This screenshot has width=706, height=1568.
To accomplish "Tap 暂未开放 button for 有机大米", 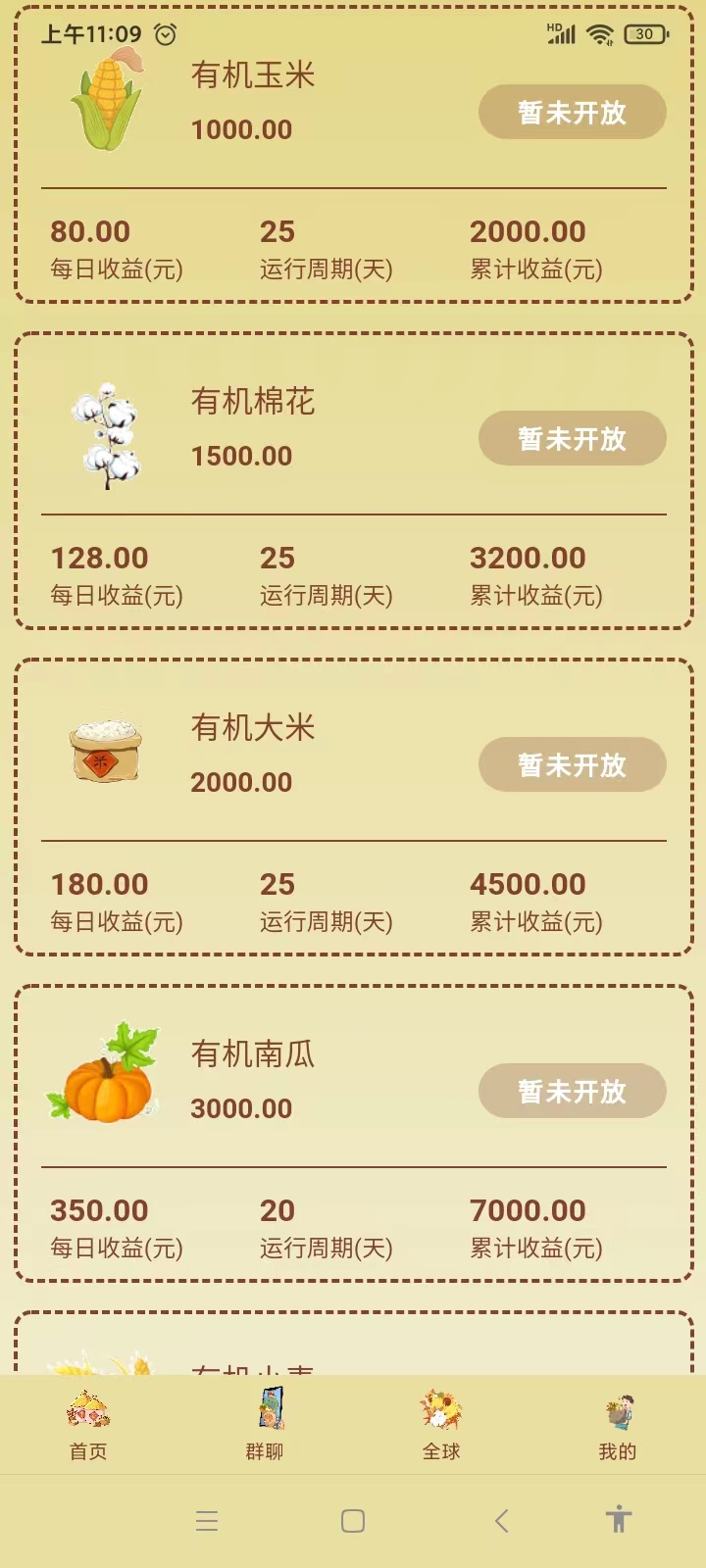I will (573, 764).
